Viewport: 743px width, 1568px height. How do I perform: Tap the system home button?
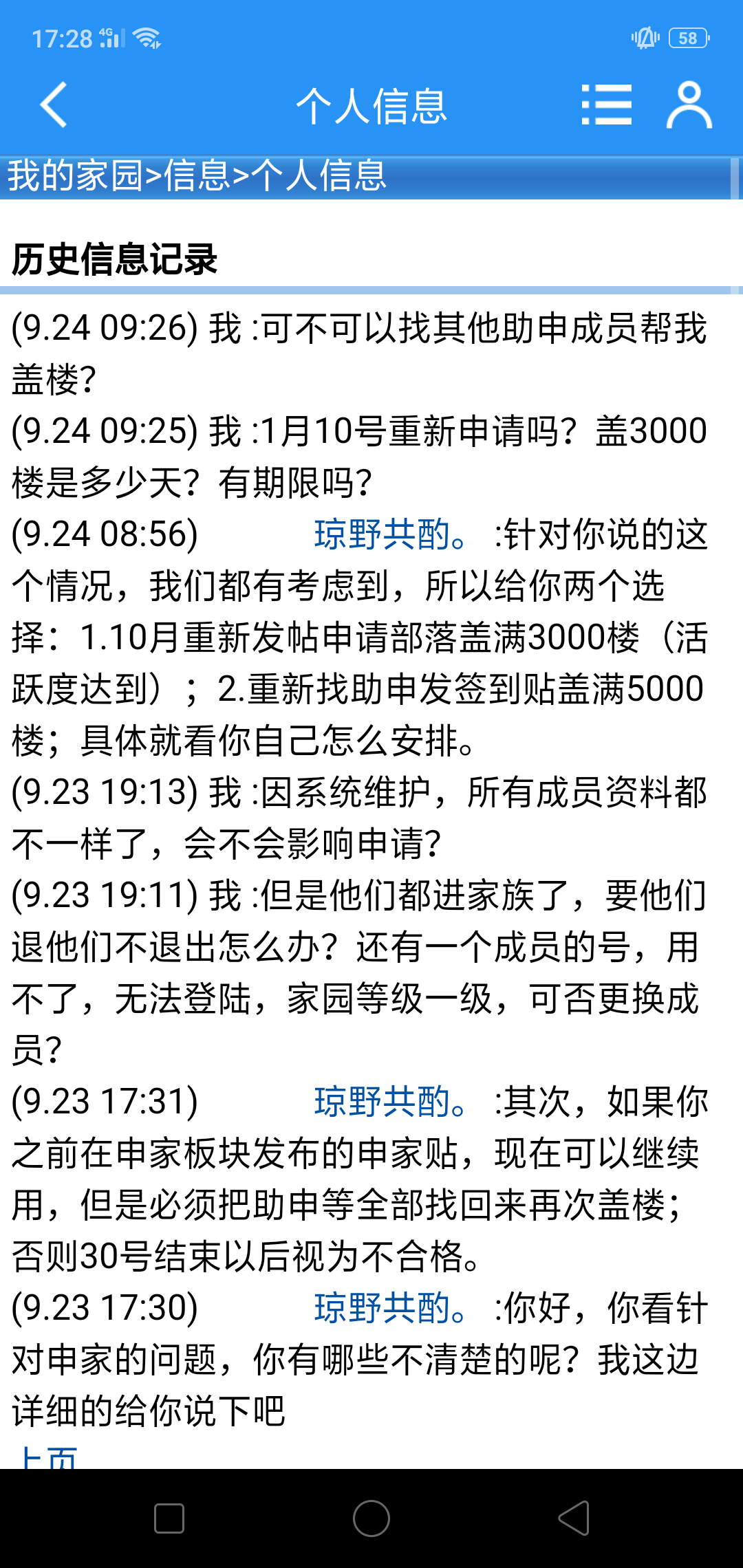coord(371,1518)
